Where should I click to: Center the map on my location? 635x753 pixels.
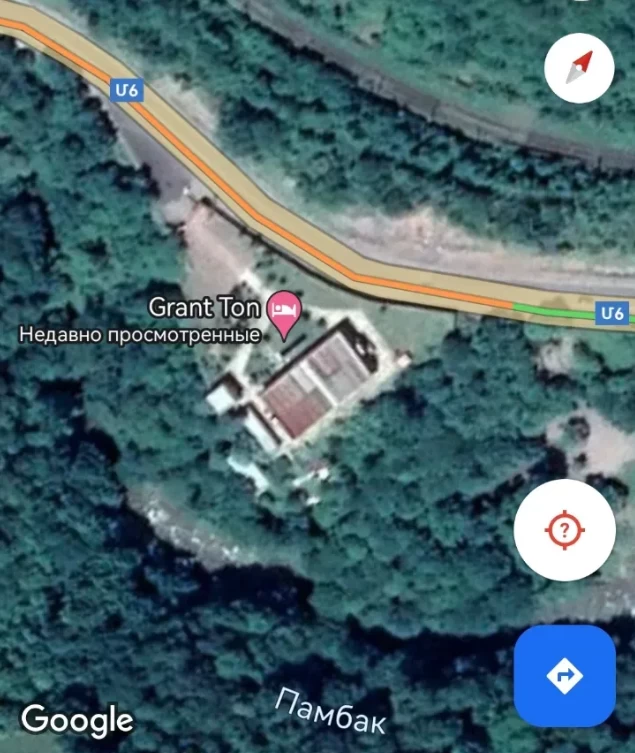[x=564, y=530]
